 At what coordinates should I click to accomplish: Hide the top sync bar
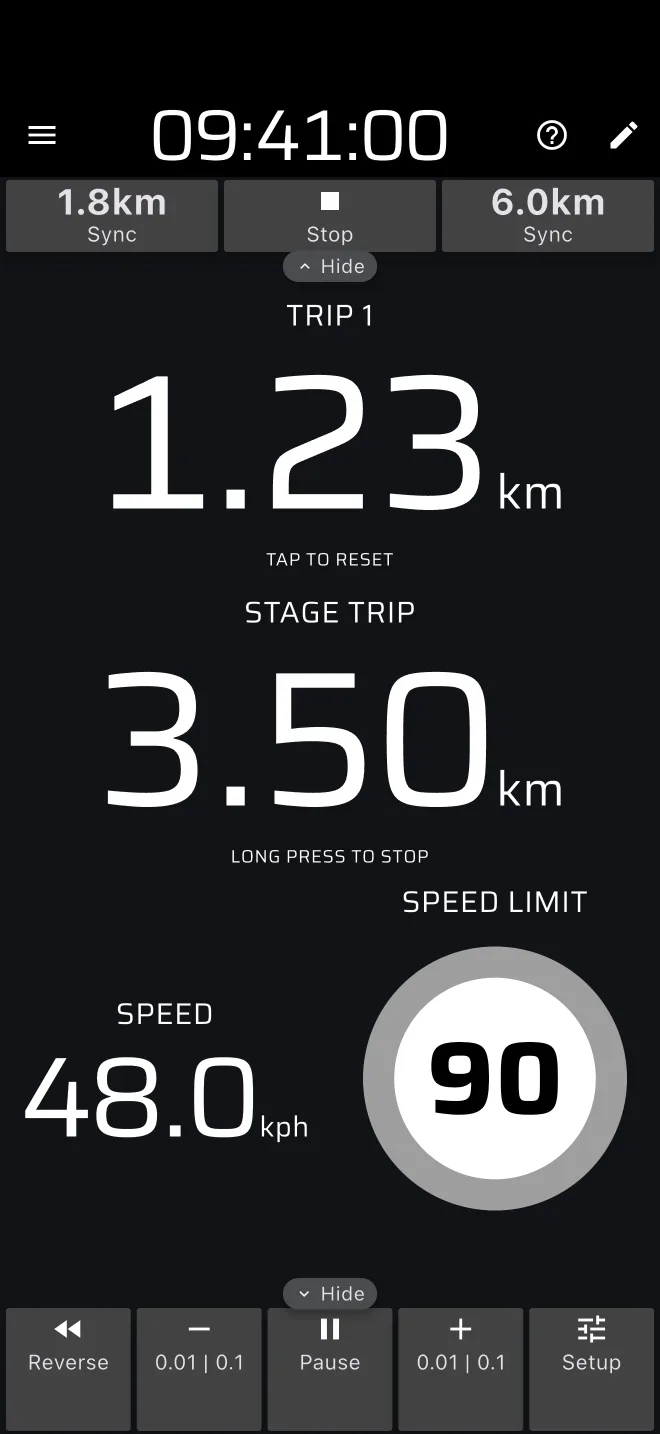tap(330, 267)
